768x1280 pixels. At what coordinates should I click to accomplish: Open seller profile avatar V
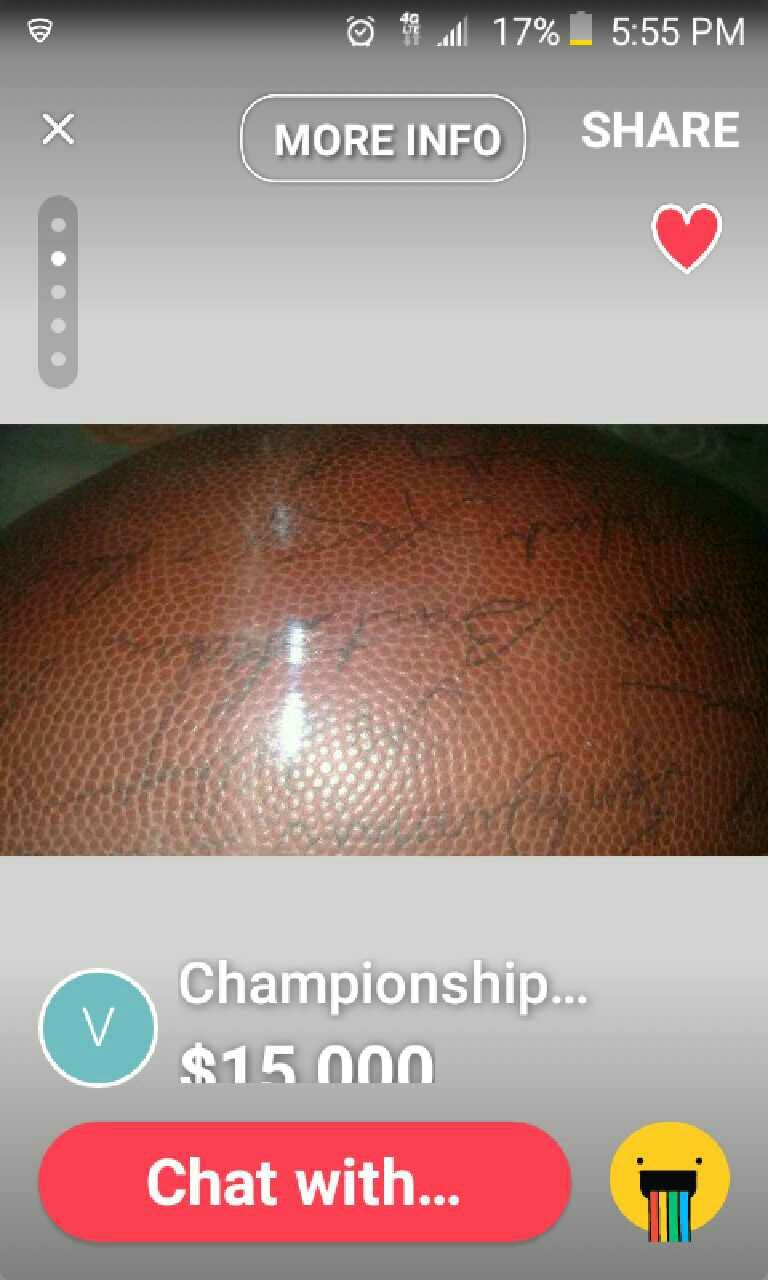[98, 1027]
